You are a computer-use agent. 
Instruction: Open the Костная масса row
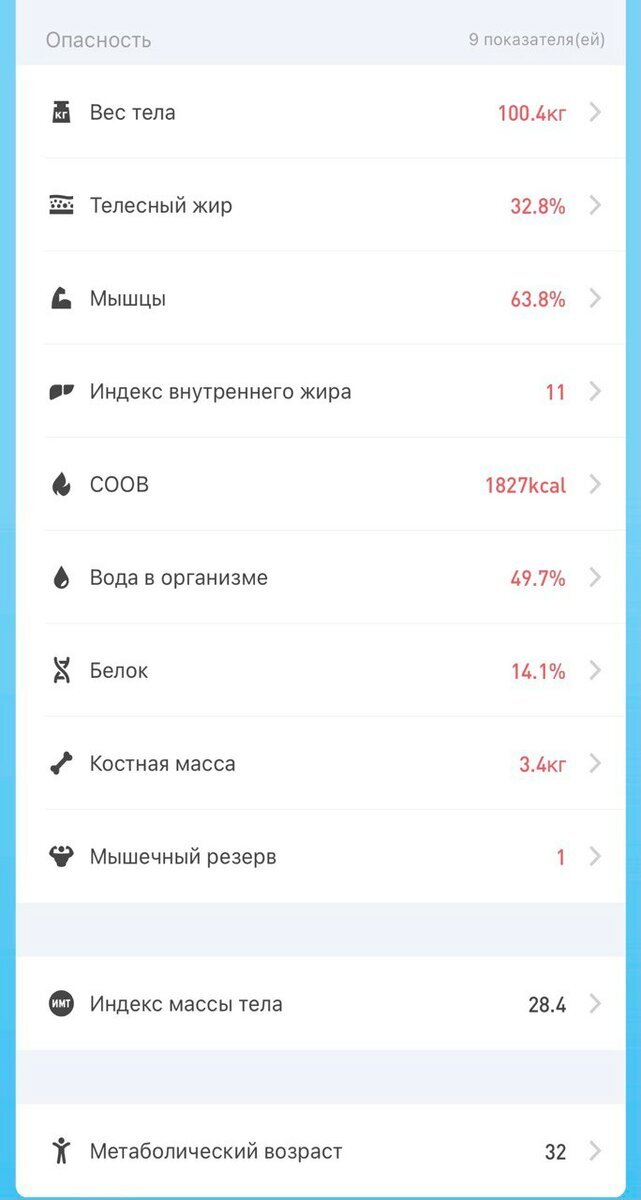tap(320, 763)
